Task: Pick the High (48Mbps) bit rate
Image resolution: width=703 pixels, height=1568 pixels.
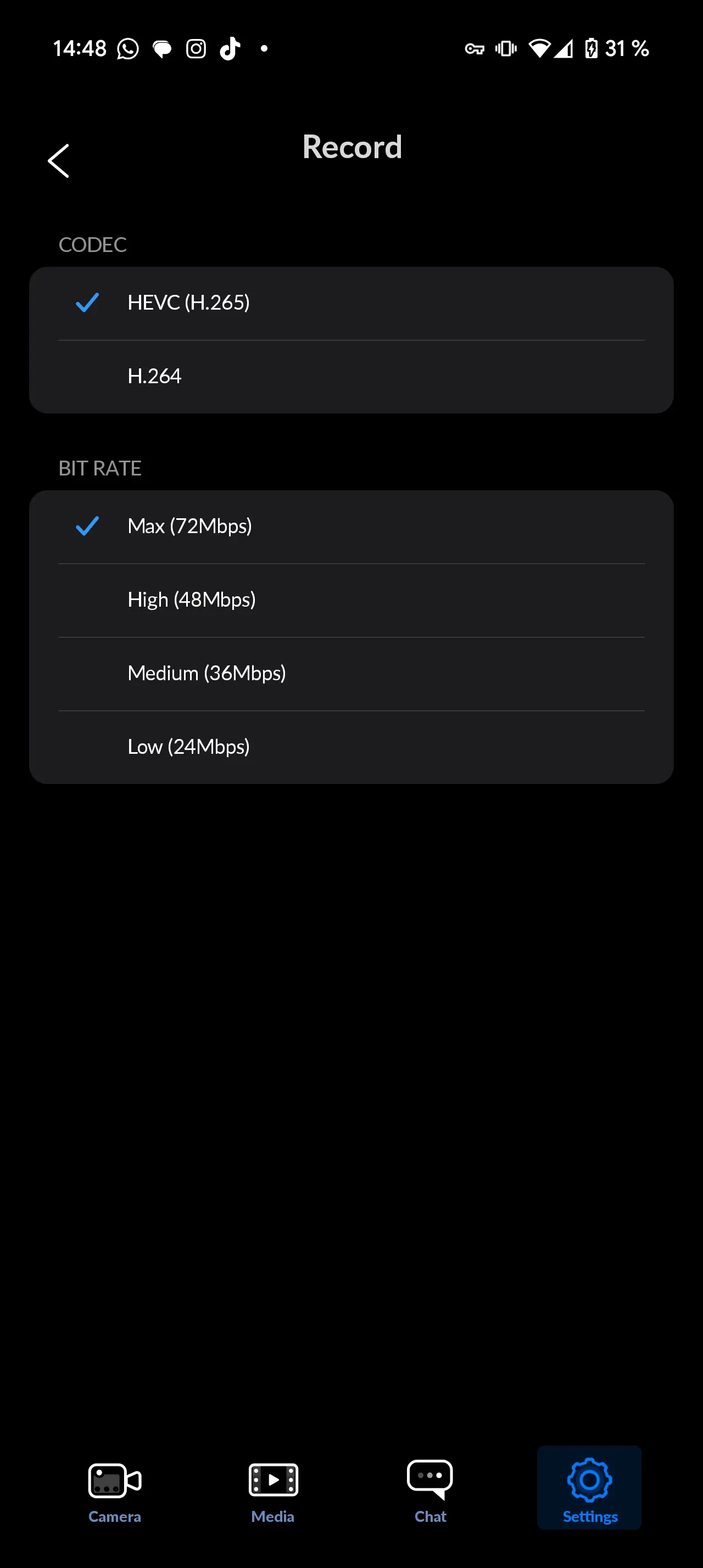Action: (x=350, y=600)
